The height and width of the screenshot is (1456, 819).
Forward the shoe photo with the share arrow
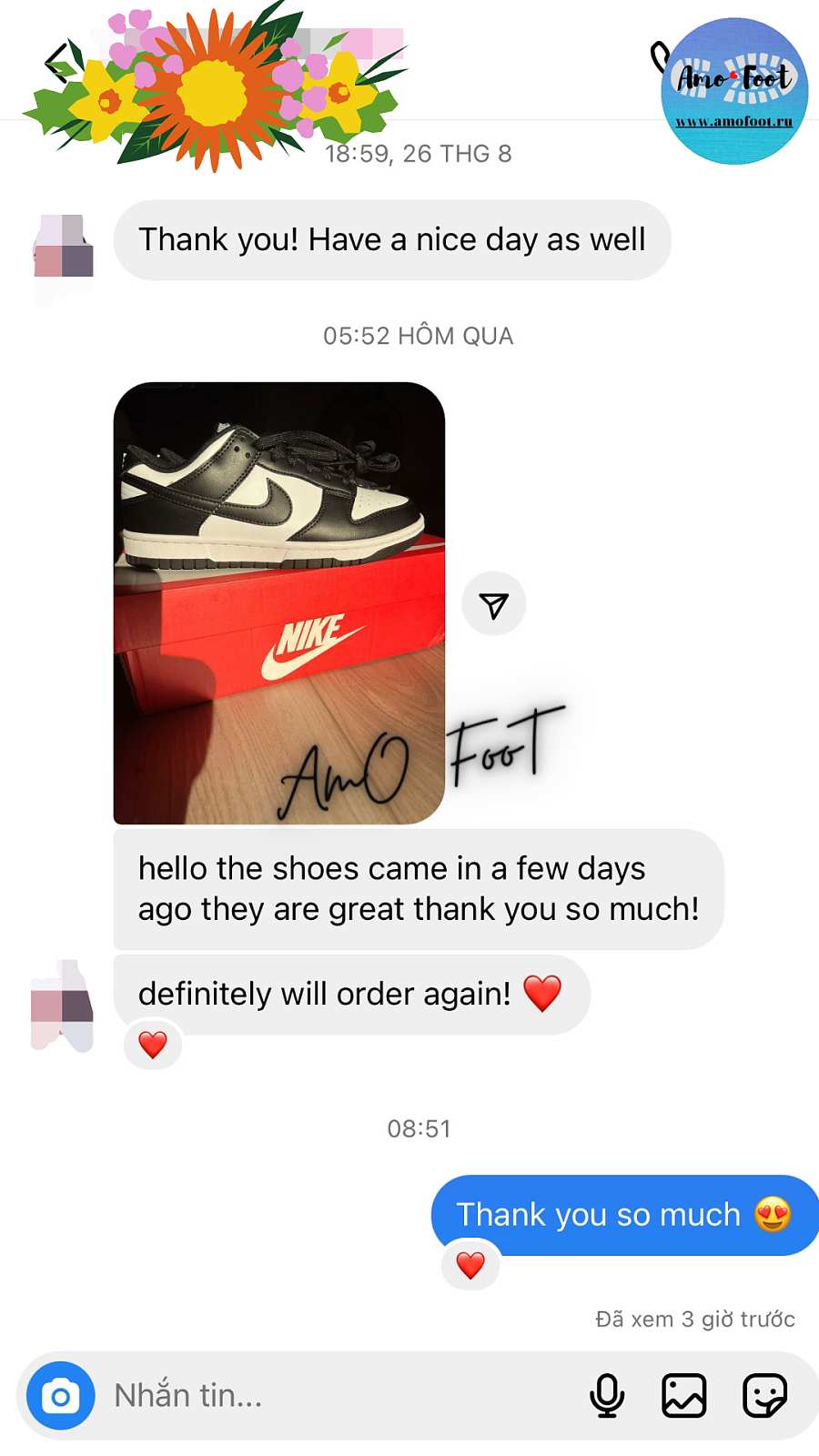click(493, 605)
